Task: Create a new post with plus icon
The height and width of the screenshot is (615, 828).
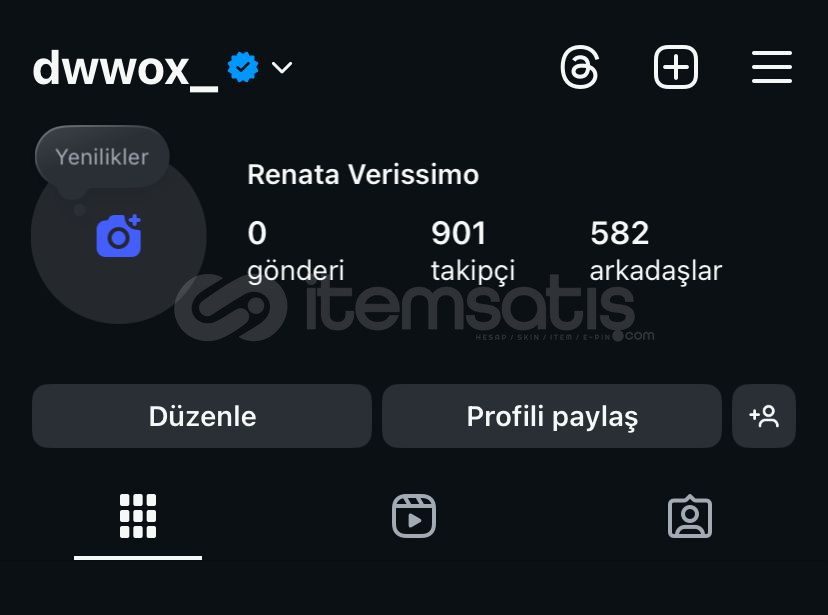Action: click(x=676, y=68)
